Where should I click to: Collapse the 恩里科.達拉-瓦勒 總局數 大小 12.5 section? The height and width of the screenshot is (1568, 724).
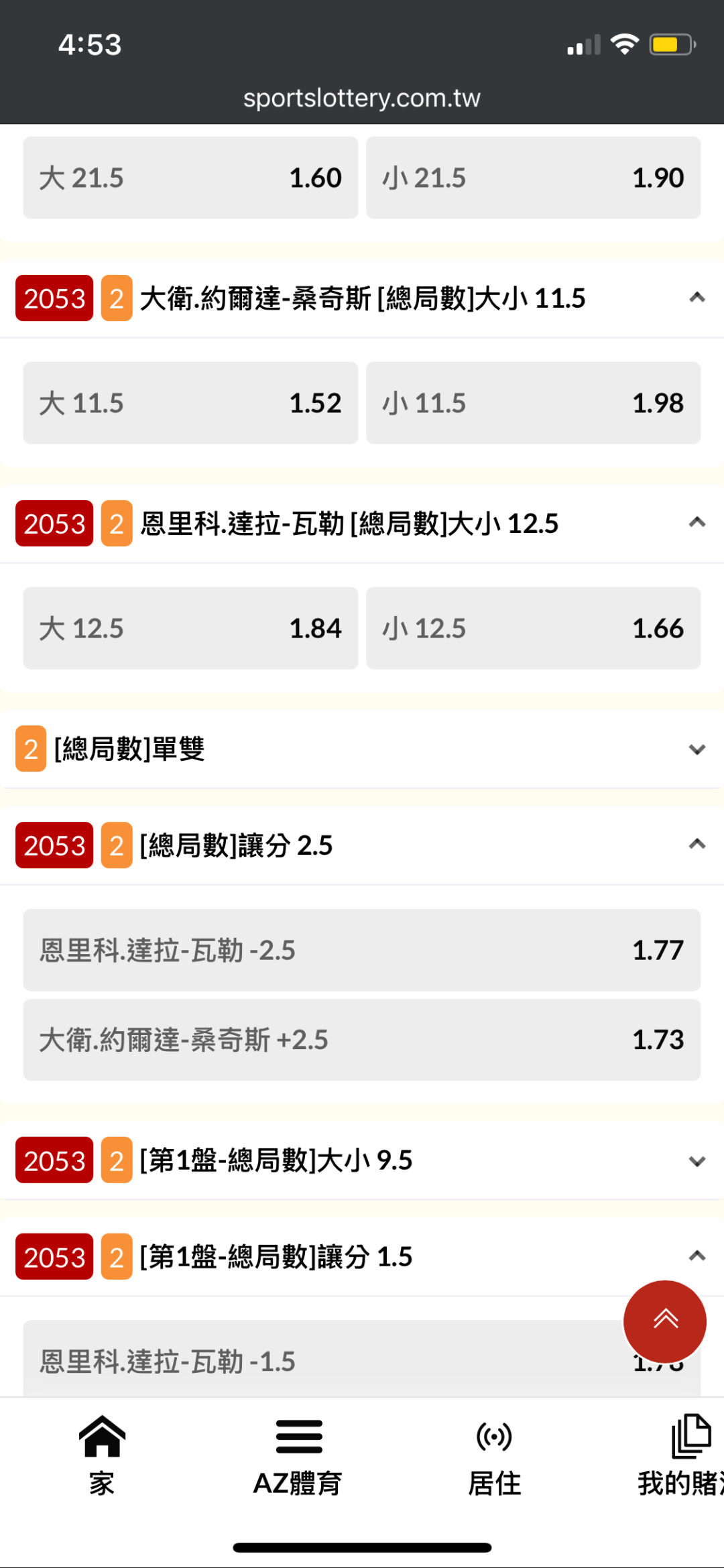pos(697,523)
